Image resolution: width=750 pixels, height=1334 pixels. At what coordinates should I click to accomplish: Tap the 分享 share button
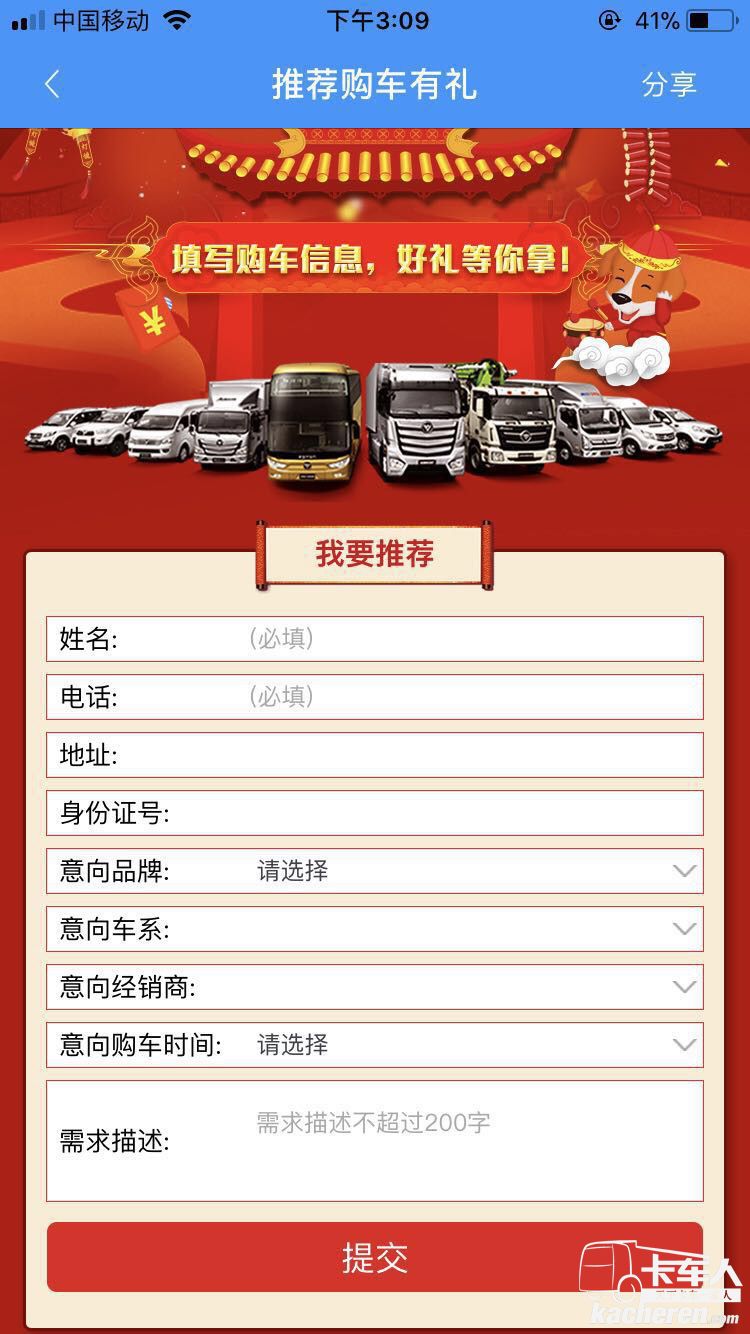[668, 85]
